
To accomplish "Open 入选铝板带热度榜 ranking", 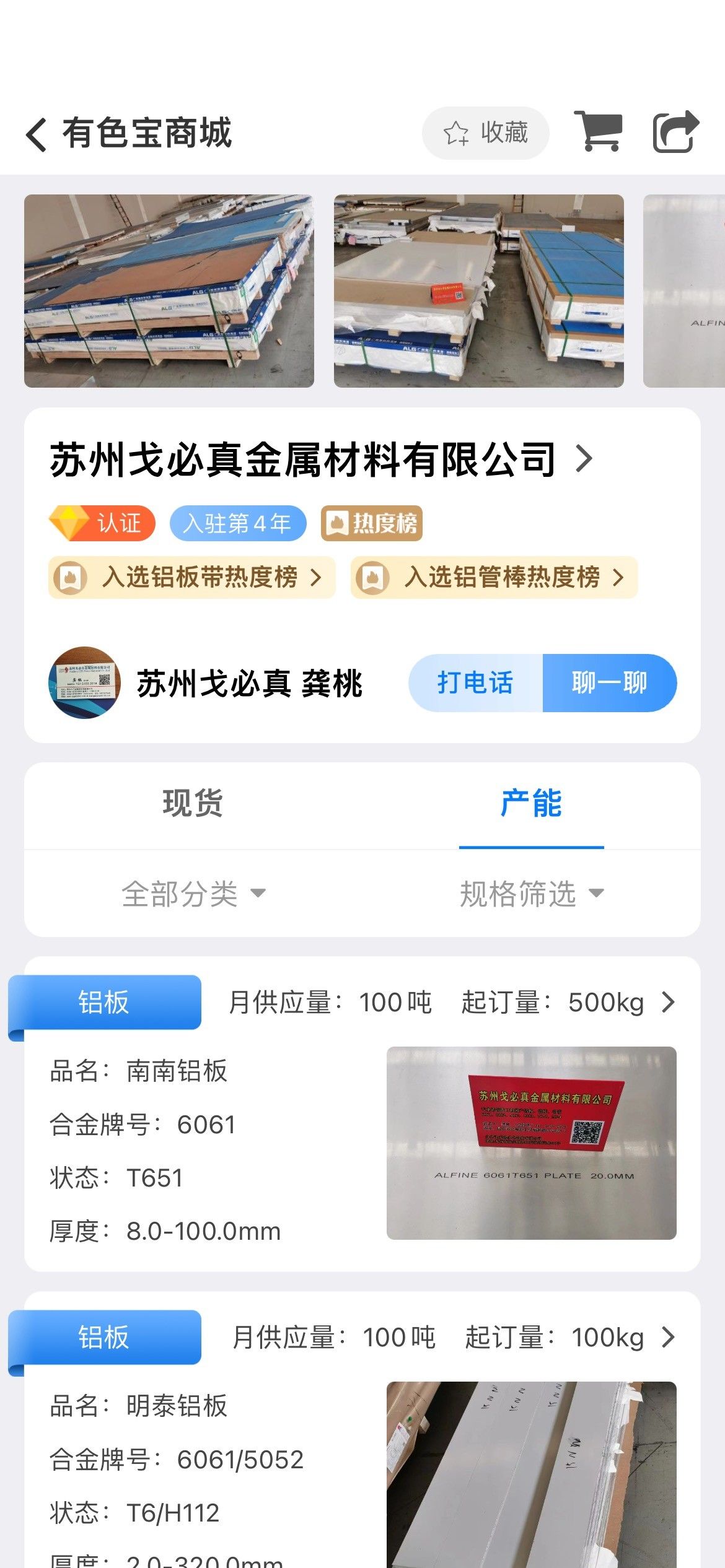I will coord(192,577).
